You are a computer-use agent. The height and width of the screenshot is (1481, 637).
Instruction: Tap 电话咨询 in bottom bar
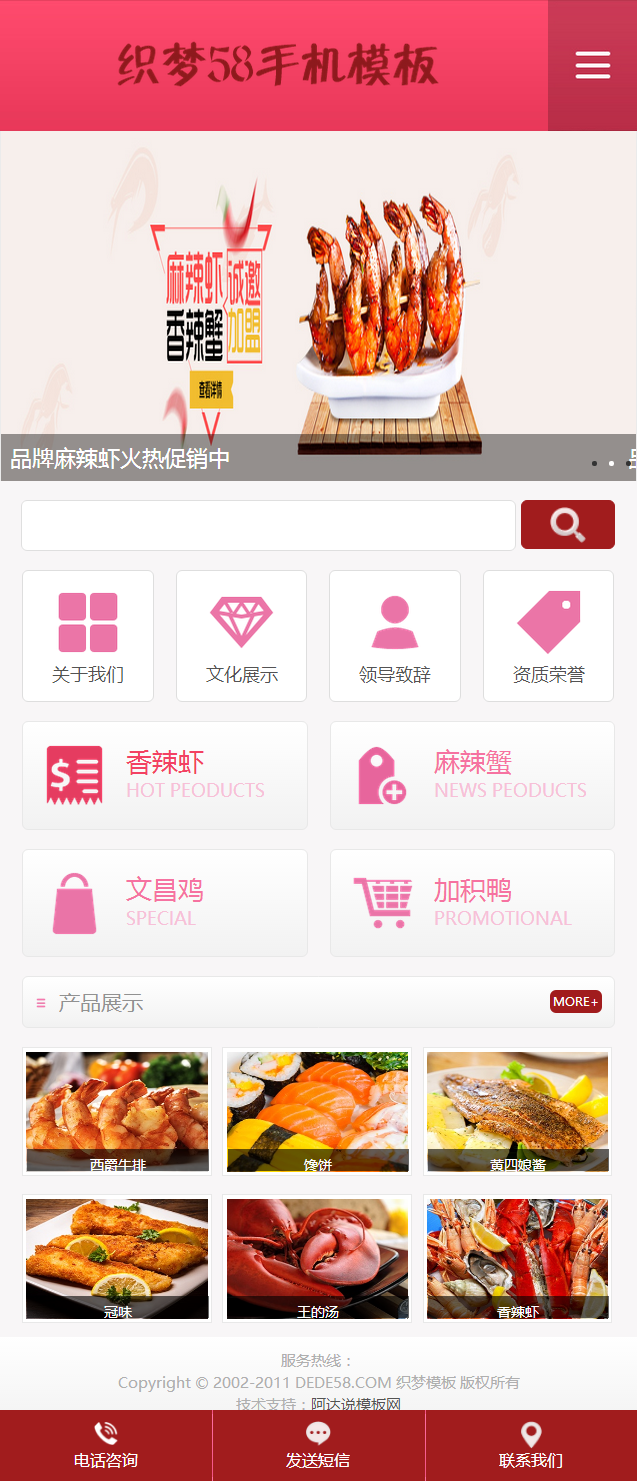pos(106,1446)
